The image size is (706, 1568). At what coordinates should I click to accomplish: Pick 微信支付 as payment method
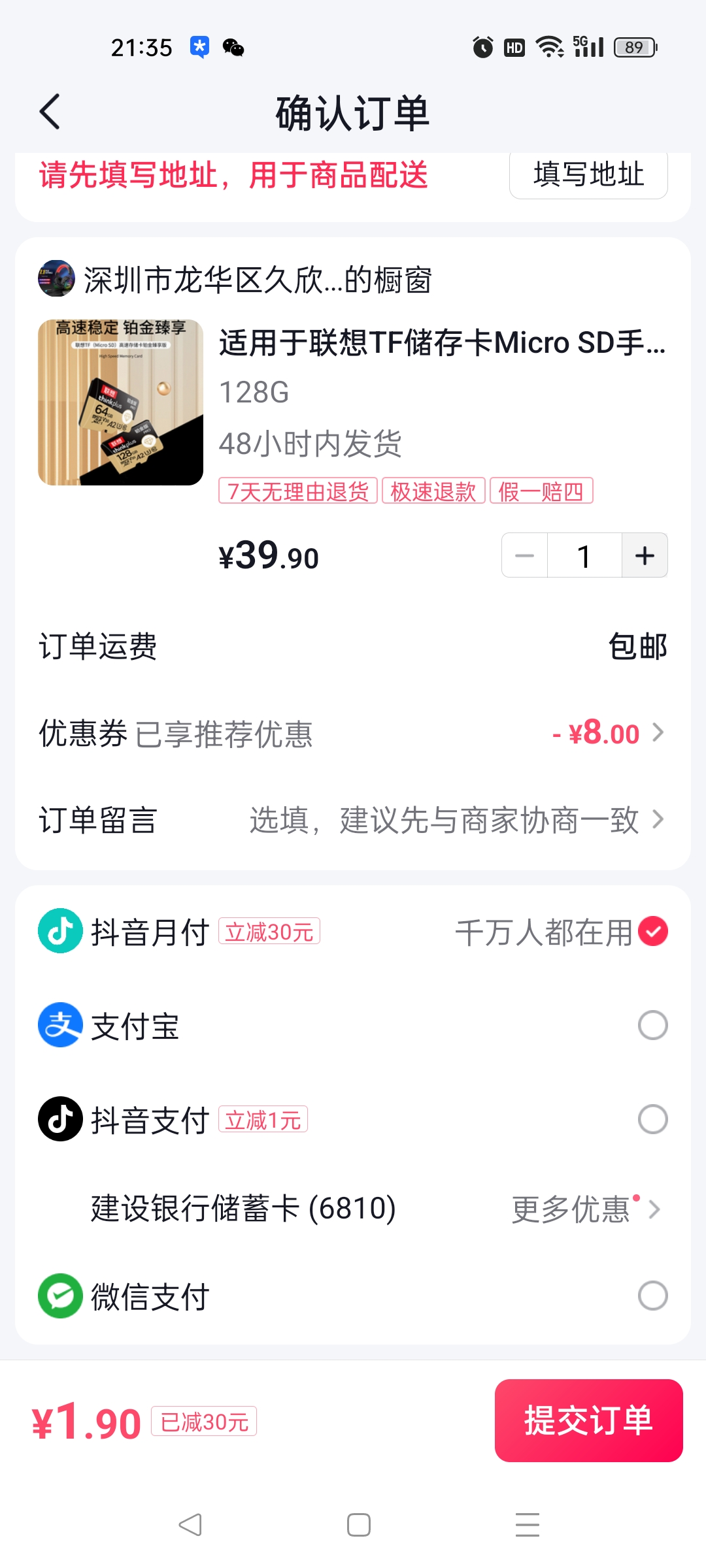tap(652, 1296)
